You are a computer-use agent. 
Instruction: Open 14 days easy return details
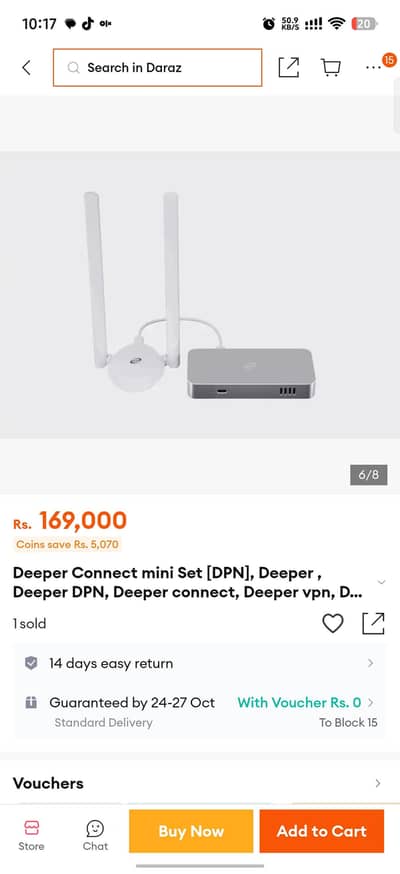200,663
